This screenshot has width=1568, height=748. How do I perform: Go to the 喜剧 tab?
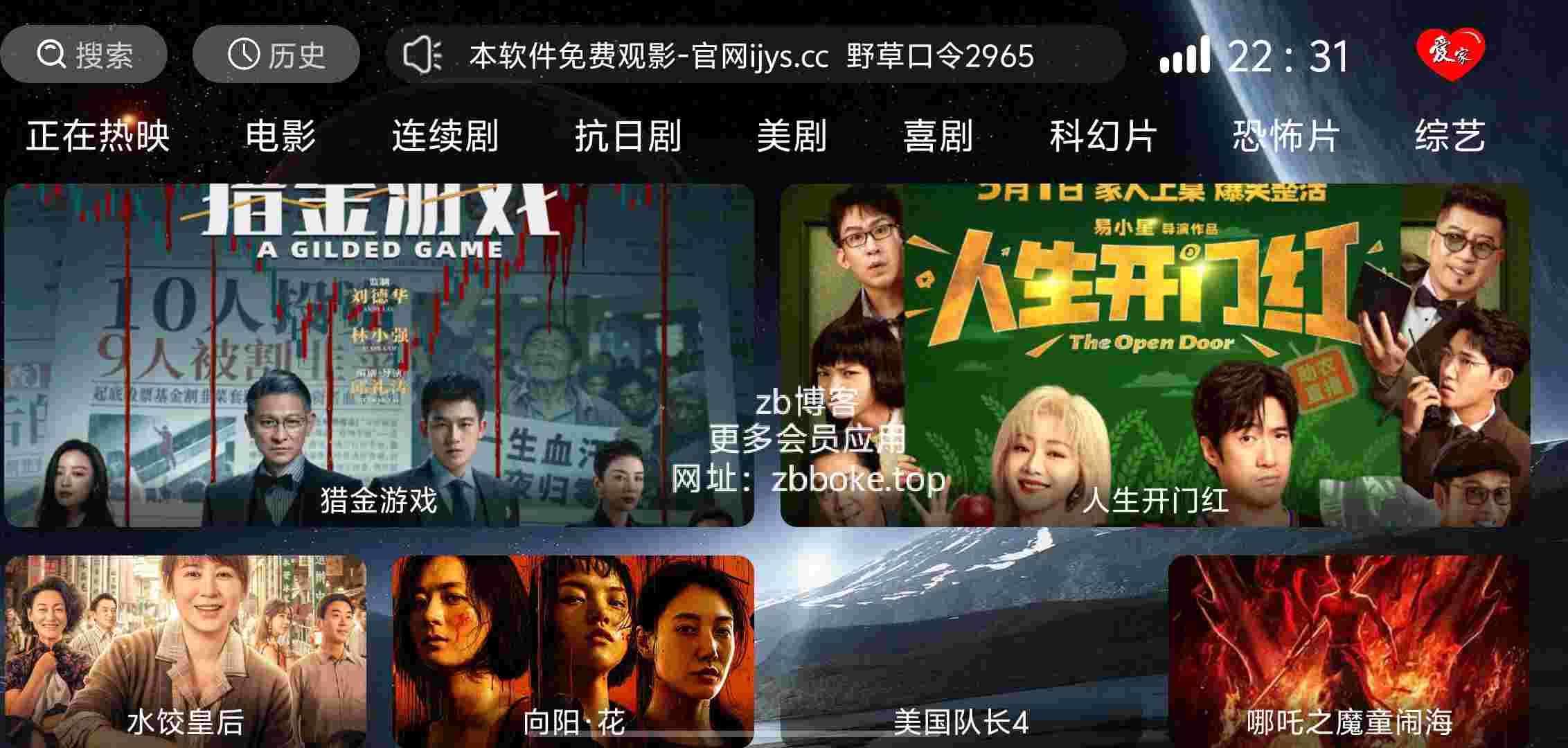[x=938, y=136]
